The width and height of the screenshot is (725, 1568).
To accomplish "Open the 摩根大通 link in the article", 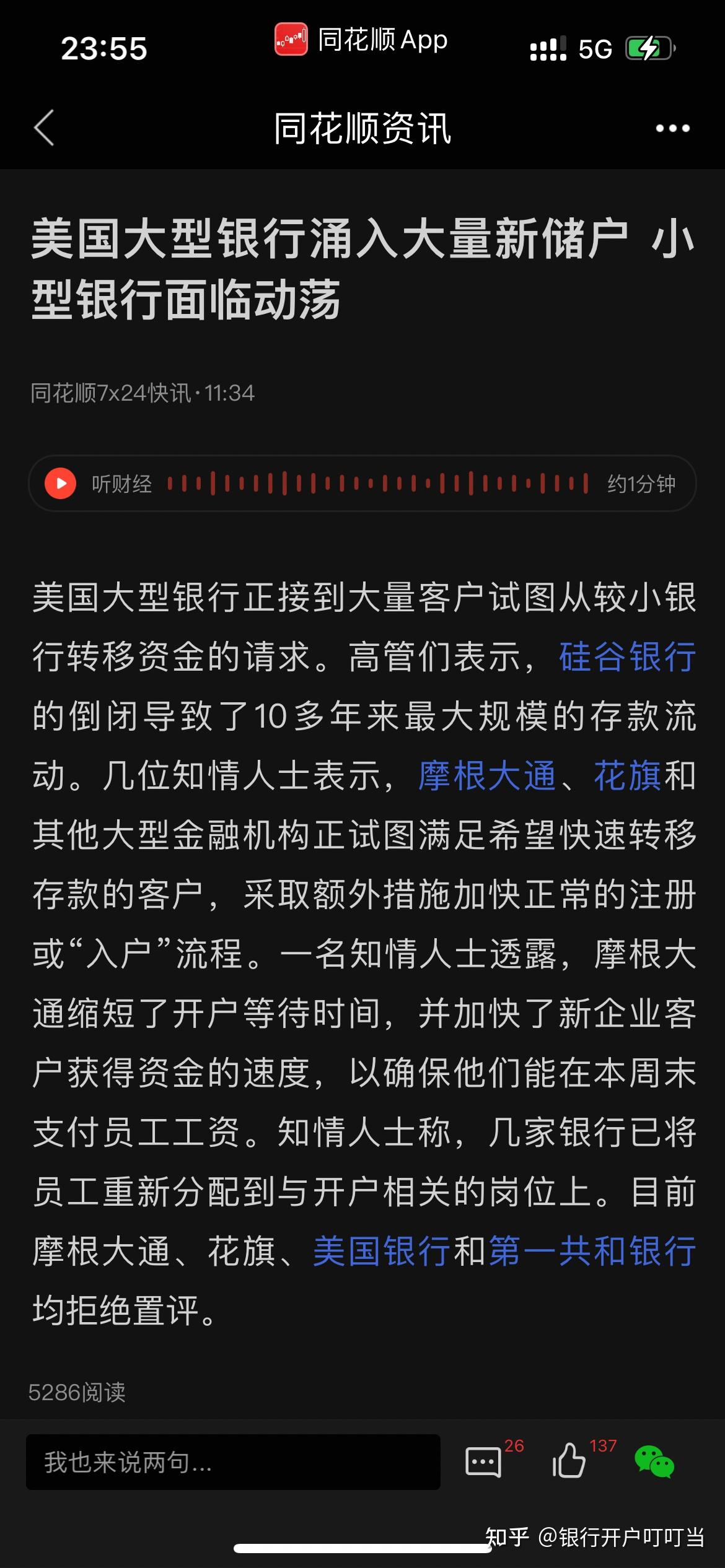I will click(x=487, y=775).
